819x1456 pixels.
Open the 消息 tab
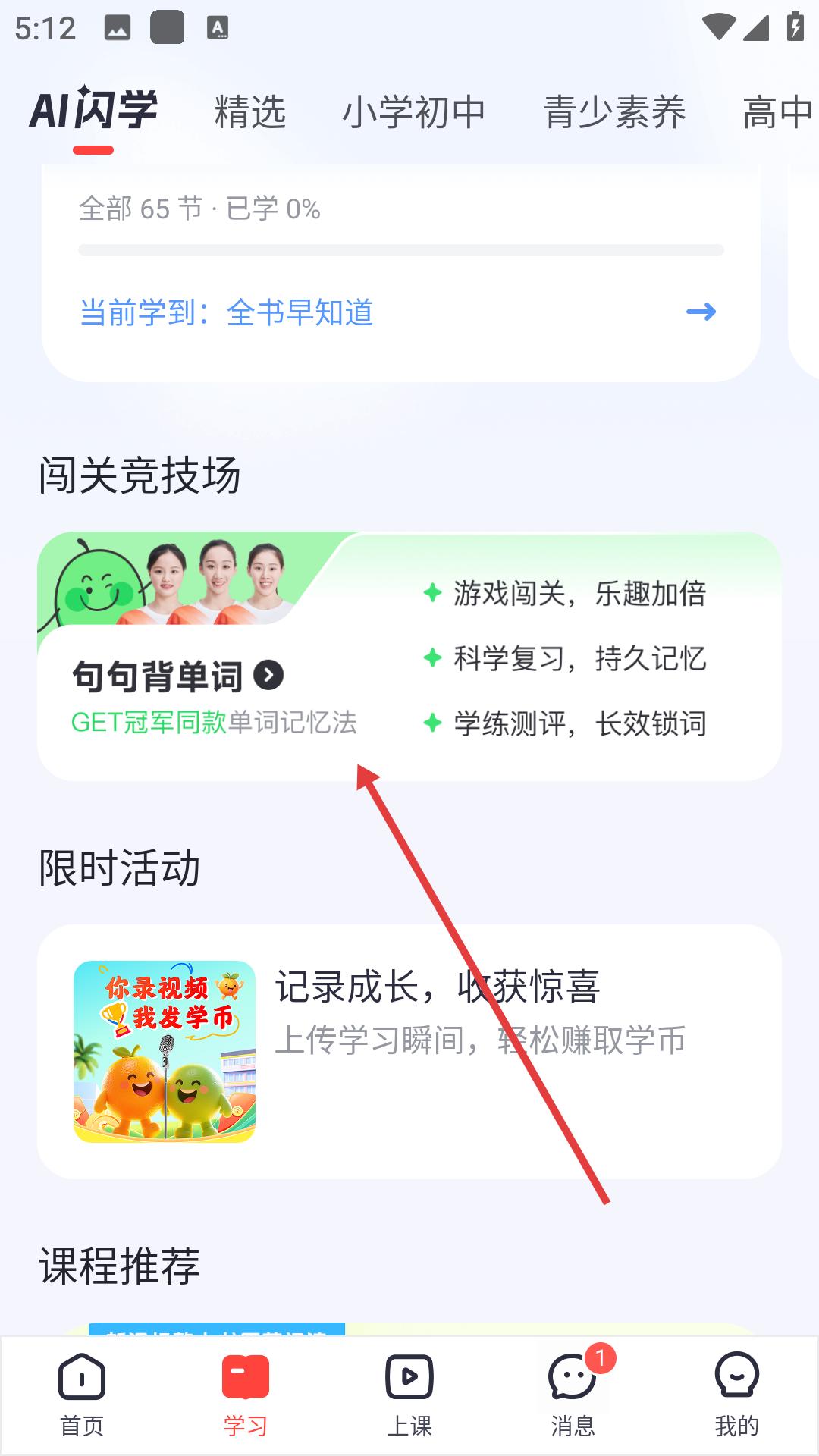coord(573,1394)
